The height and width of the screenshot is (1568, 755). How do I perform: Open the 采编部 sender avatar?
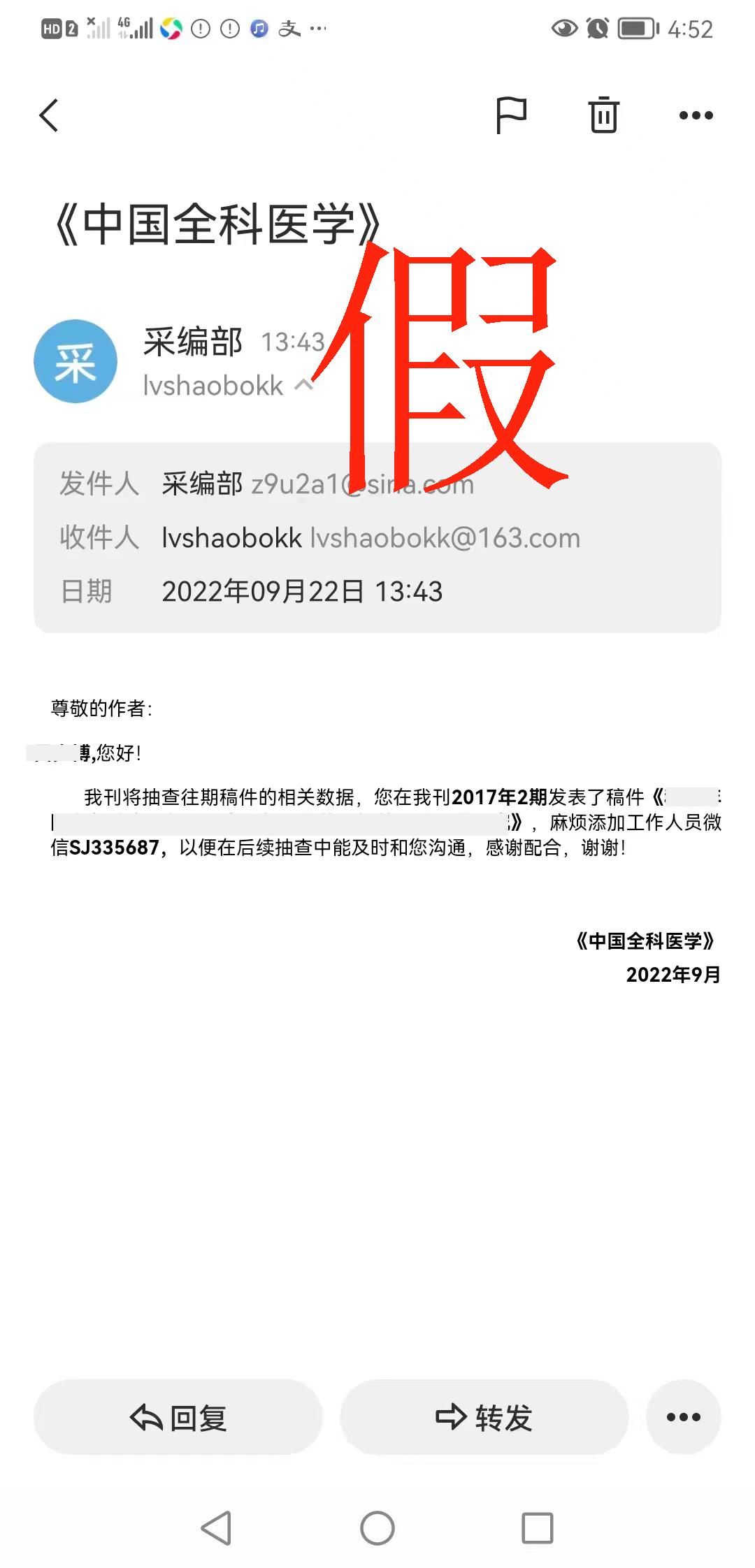(75, 361)
